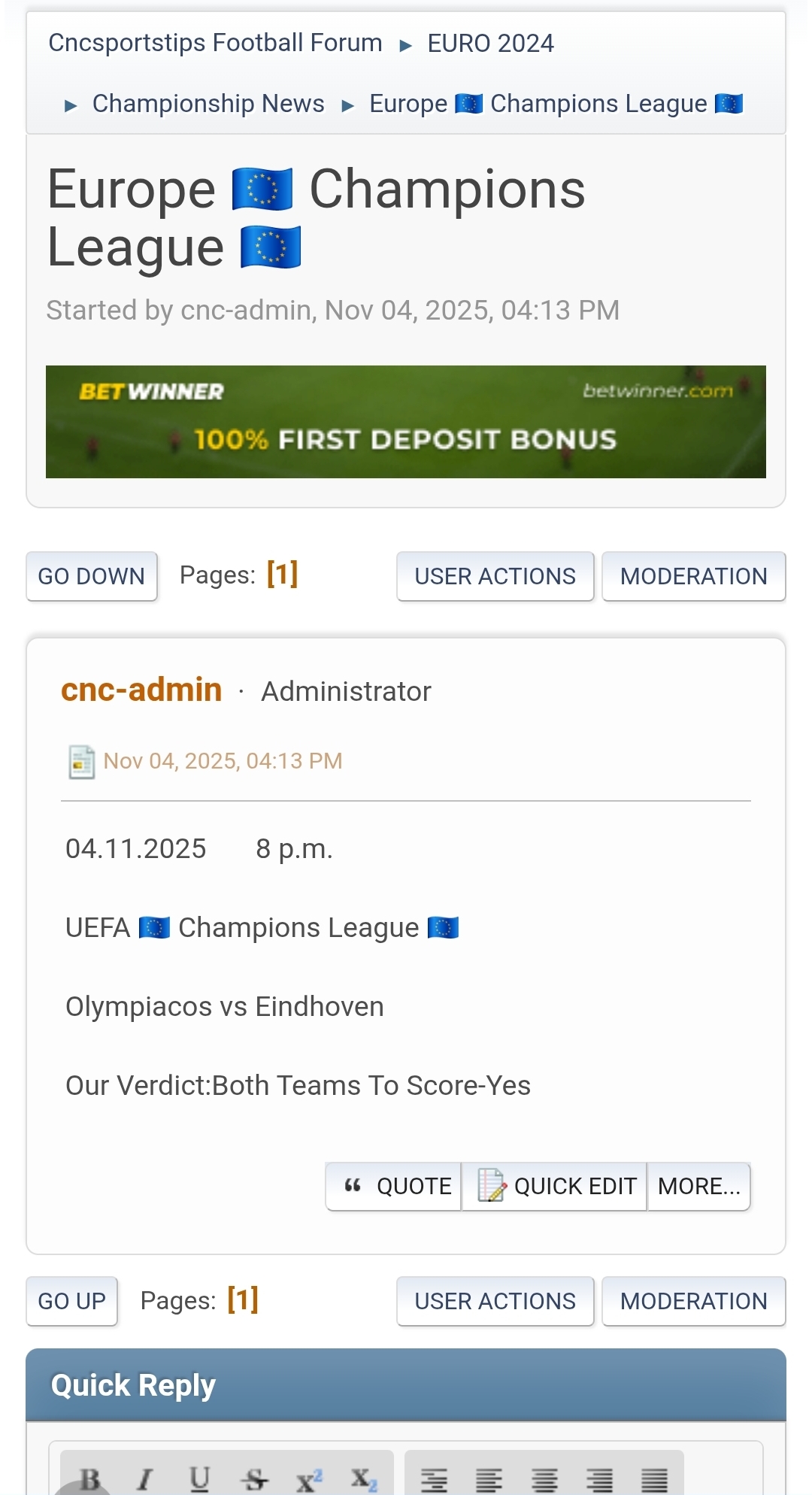Viewport: 812px width, 1495px height.
Task: Apply strikethrough formatting in Quick Reply
Action: pyautogui.click(x=254, y=1480)
